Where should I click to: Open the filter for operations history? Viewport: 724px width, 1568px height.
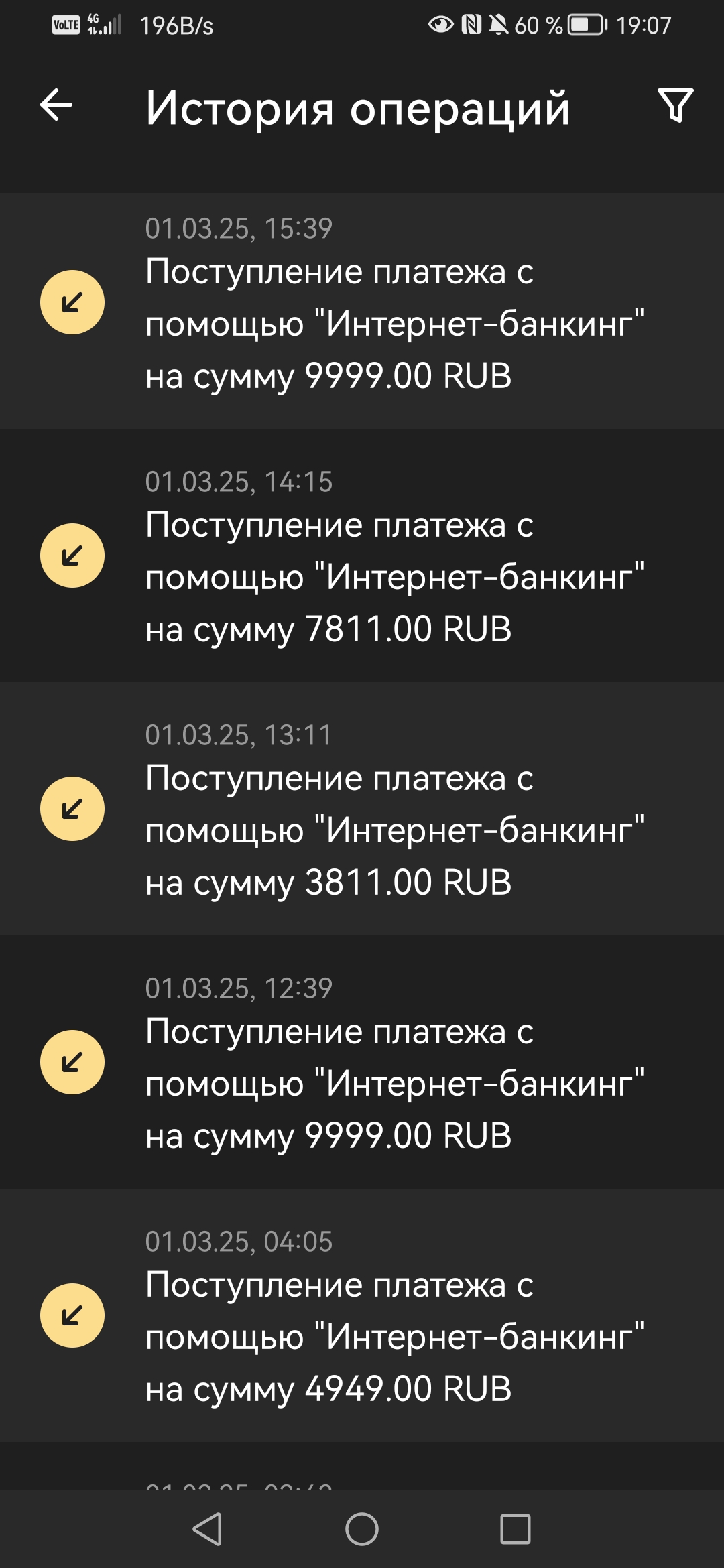[675, 105]
